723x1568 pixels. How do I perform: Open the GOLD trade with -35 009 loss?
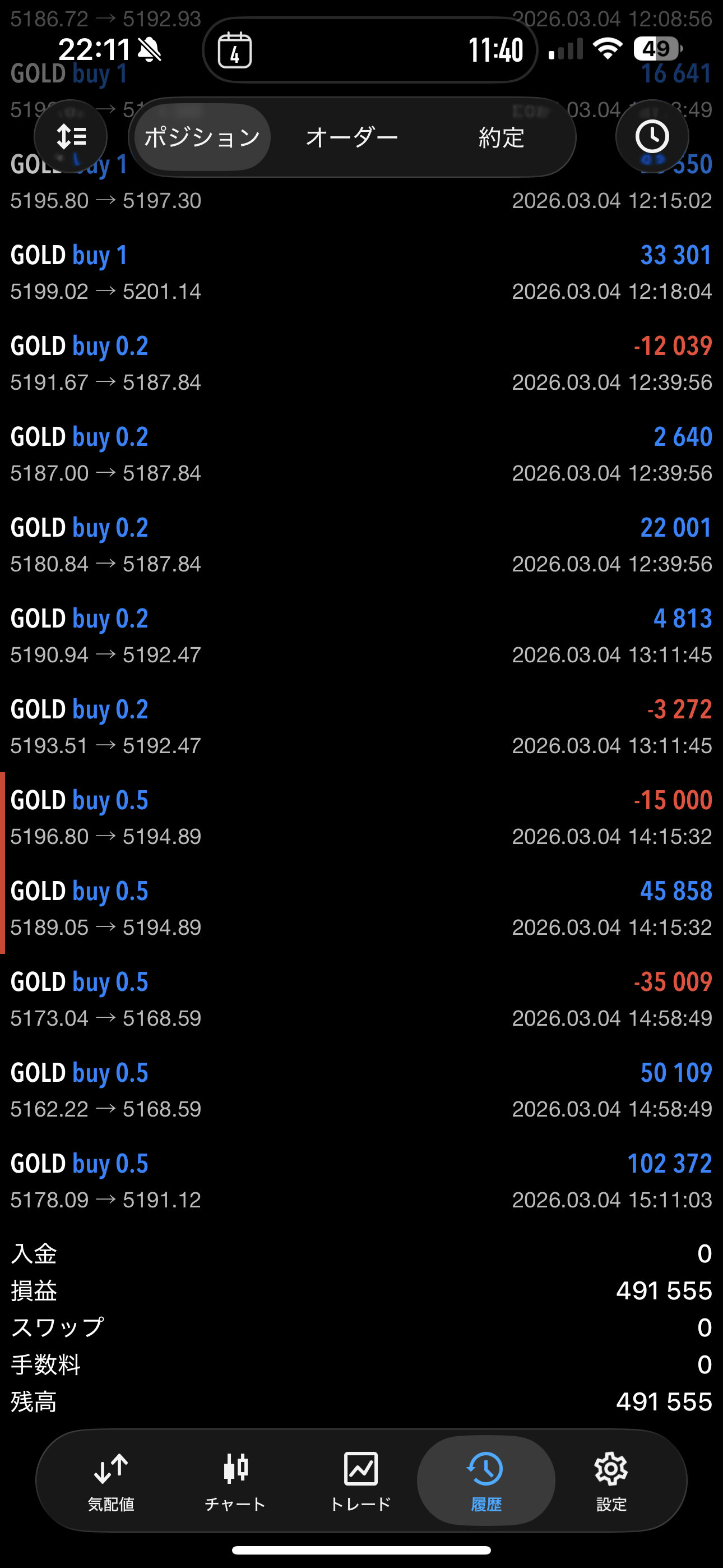[x=361, y=999]
